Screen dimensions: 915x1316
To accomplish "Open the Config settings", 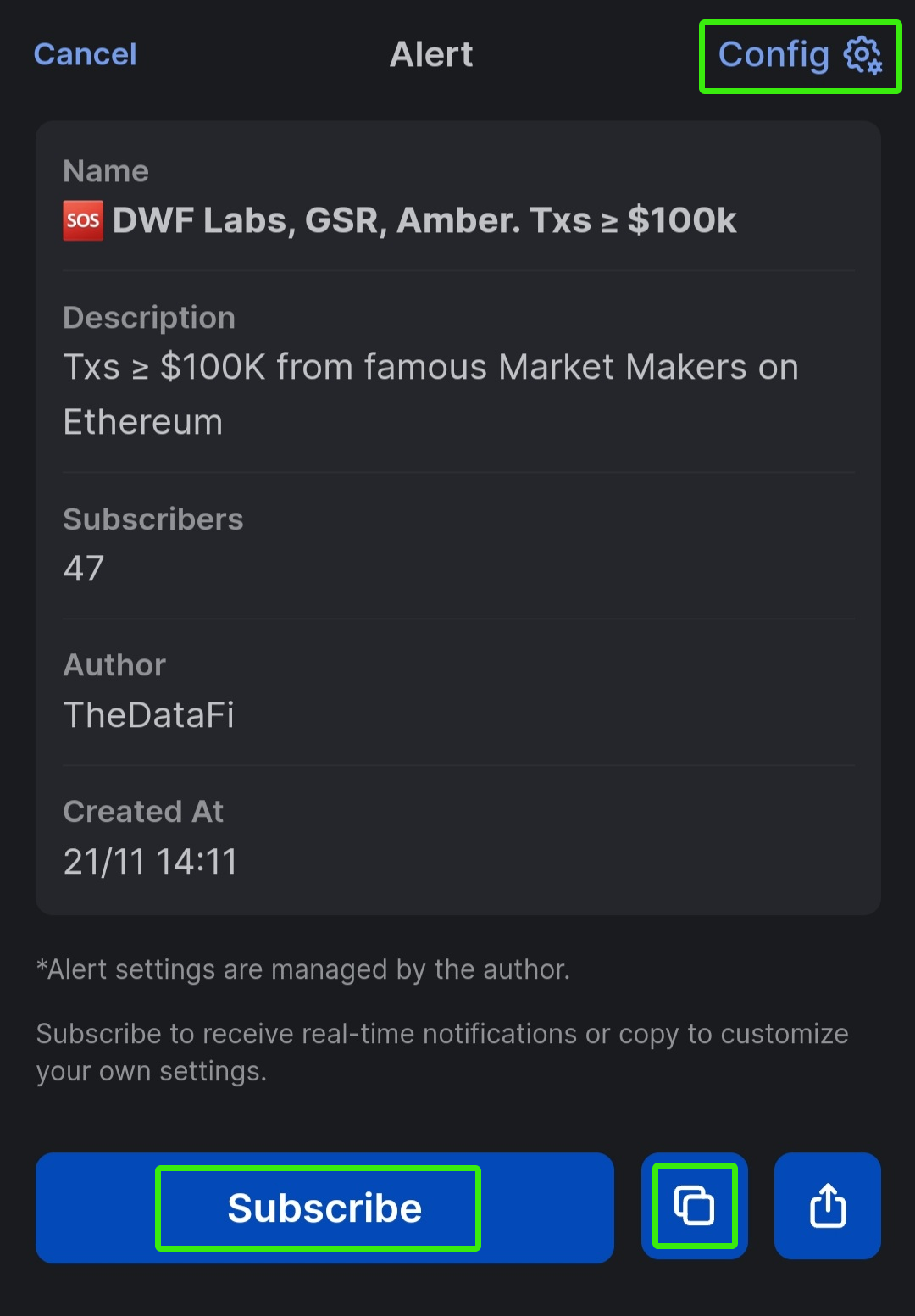I will [799, 56].
